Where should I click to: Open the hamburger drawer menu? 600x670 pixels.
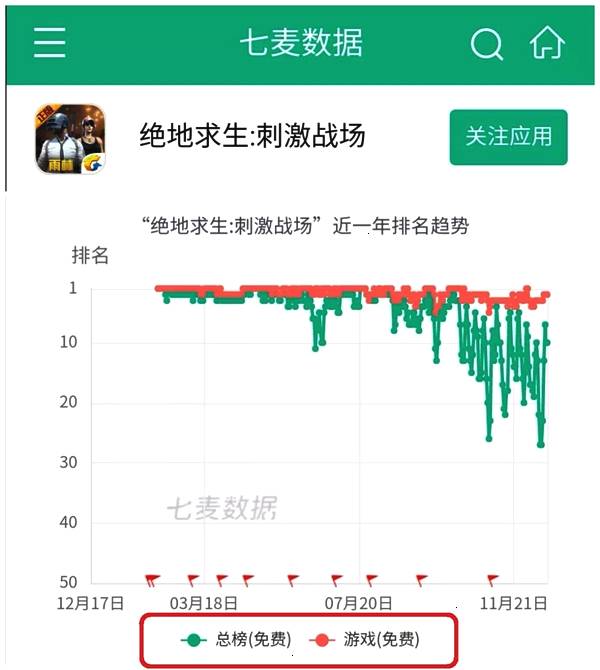tap(49, 42)
